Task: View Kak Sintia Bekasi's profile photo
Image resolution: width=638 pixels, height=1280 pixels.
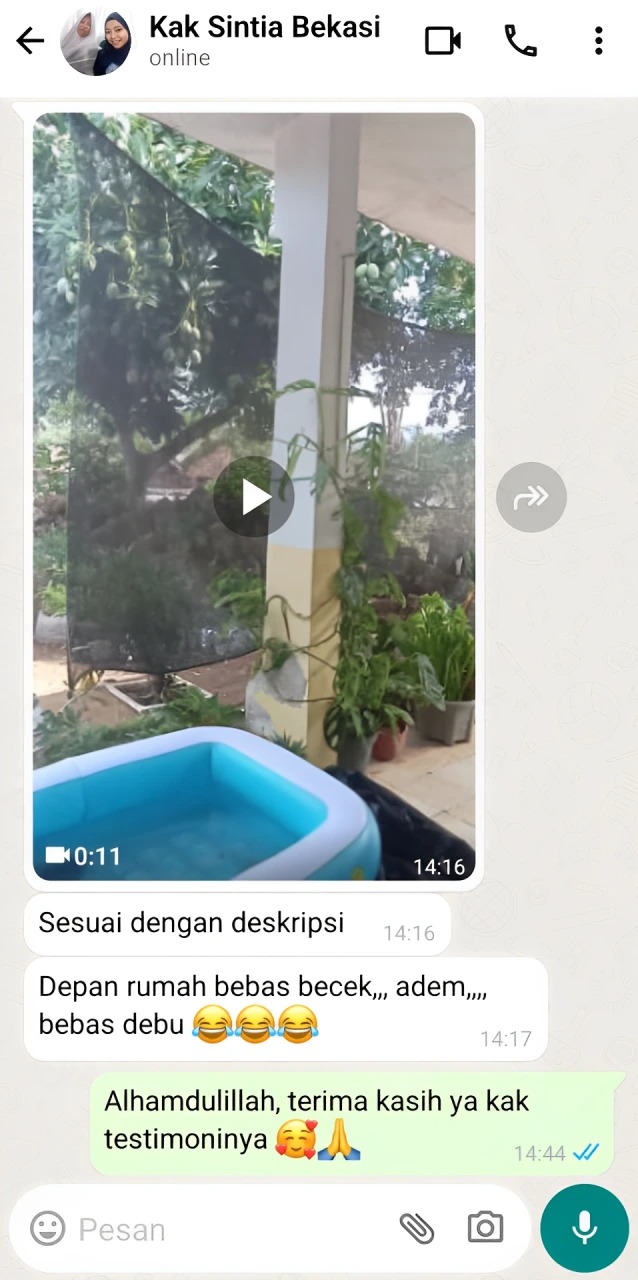Action: coord(96,42)
